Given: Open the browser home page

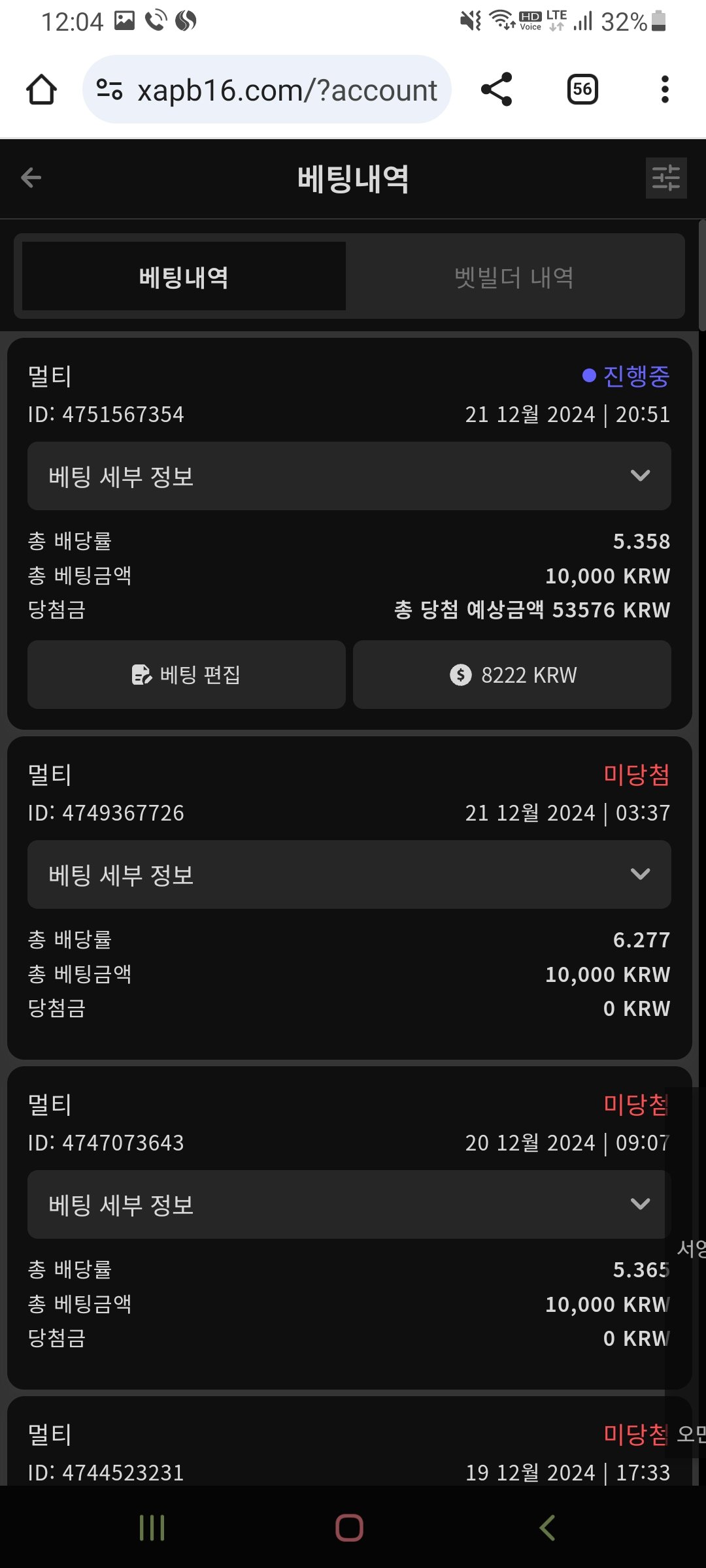Looking at the screenshot, I should click(41, 90).
